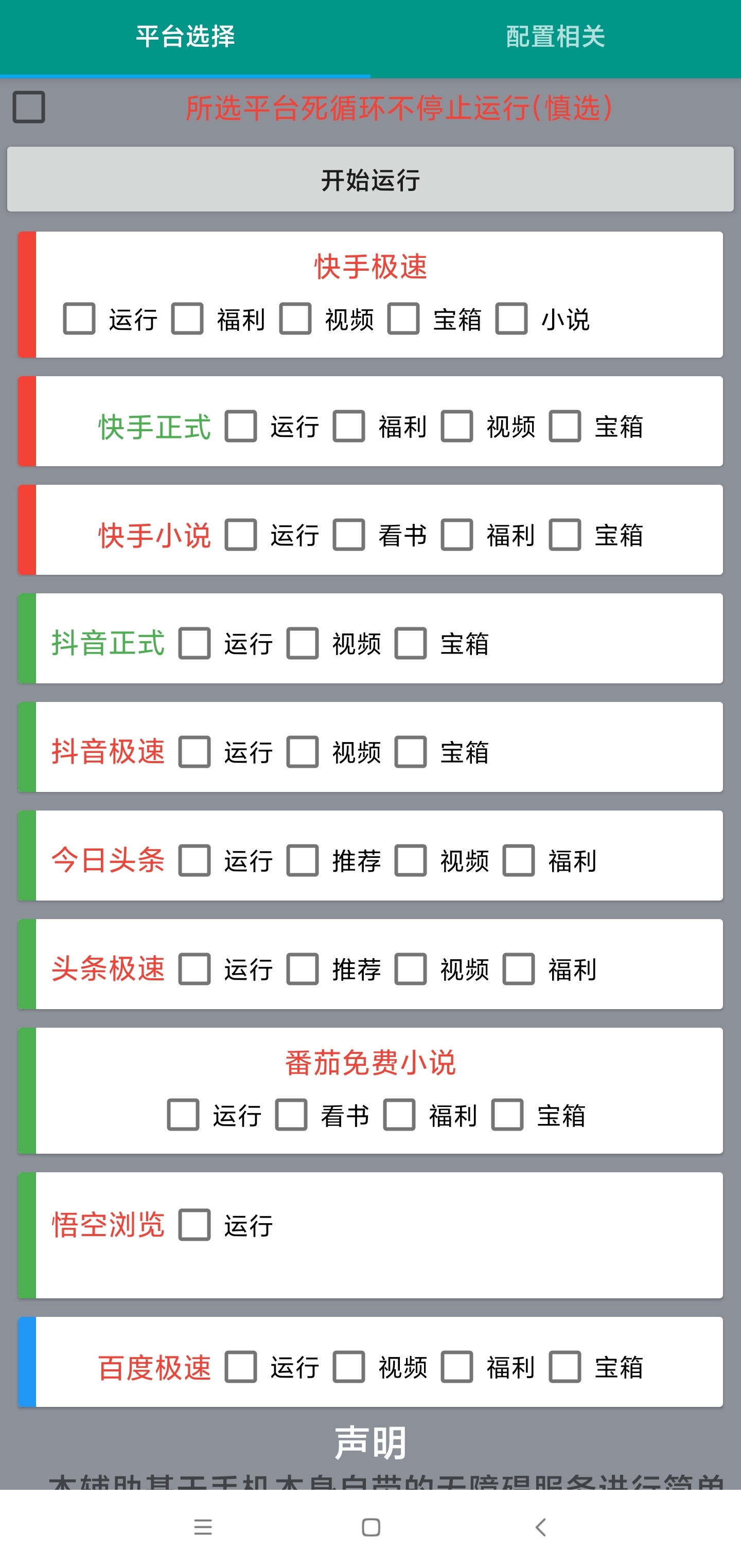Switch to the 配置相关 tab

click(555, 37)
